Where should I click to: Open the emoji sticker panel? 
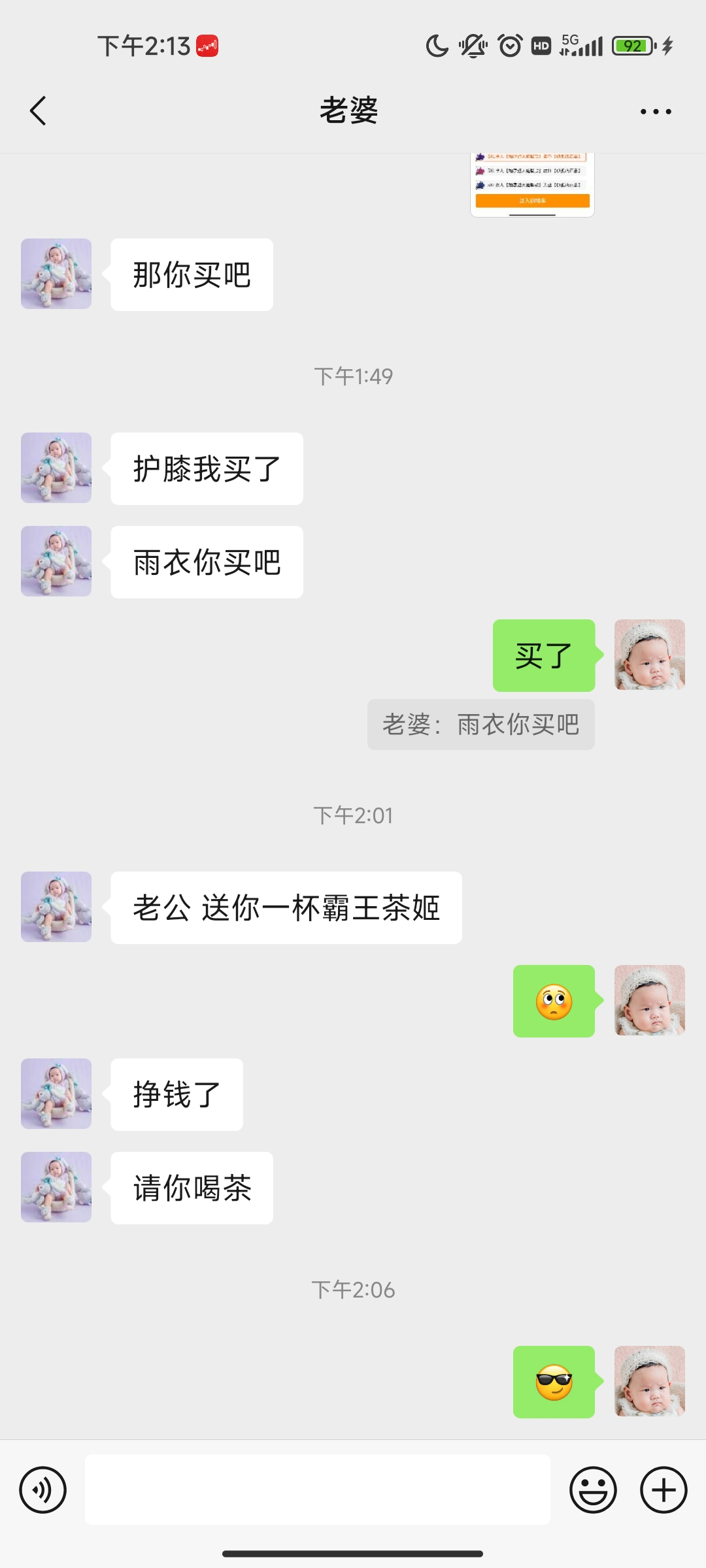[593, 1490]
